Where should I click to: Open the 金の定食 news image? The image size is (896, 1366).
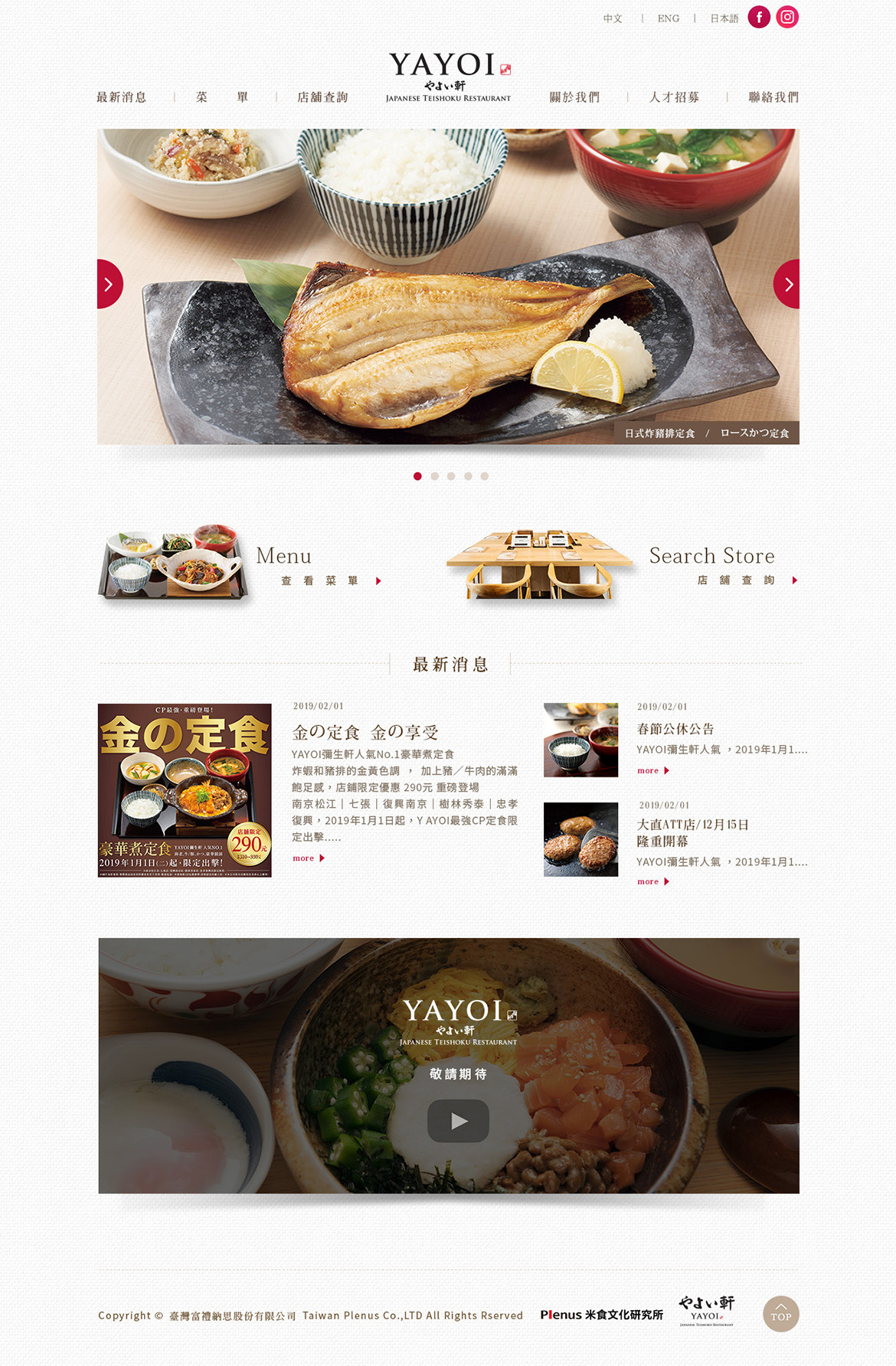(185, 790)
